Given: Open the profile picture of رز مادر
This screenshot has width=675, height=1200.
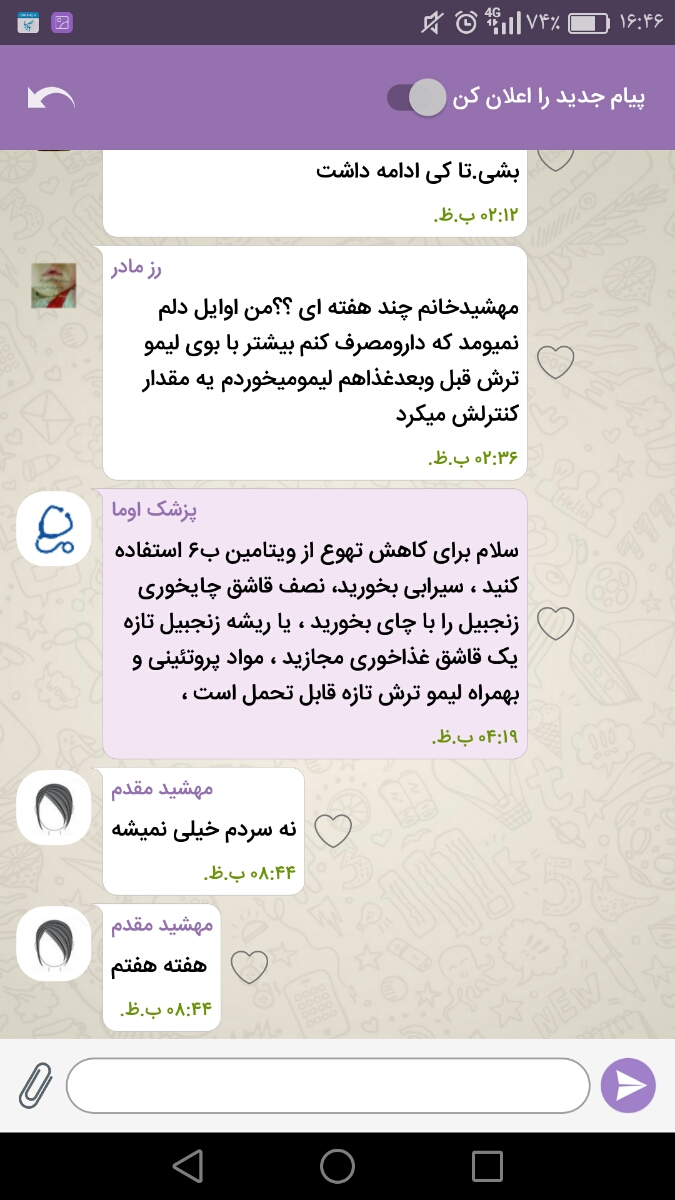Looking at the screenshot, I should click(54, 285).
